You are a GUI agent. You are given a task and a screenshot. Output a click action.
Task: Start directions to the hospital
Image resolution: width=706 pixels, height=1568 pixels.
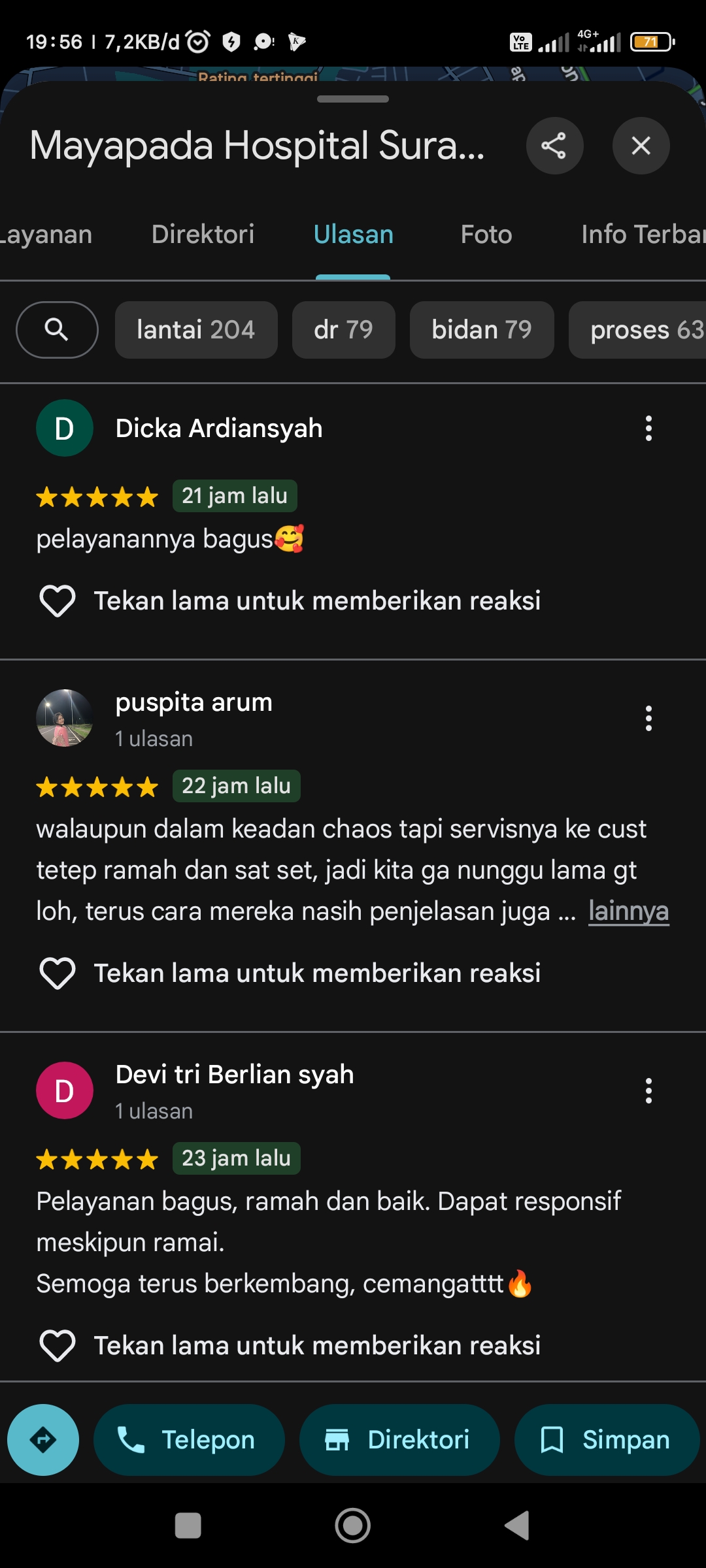coord(43,1440)
